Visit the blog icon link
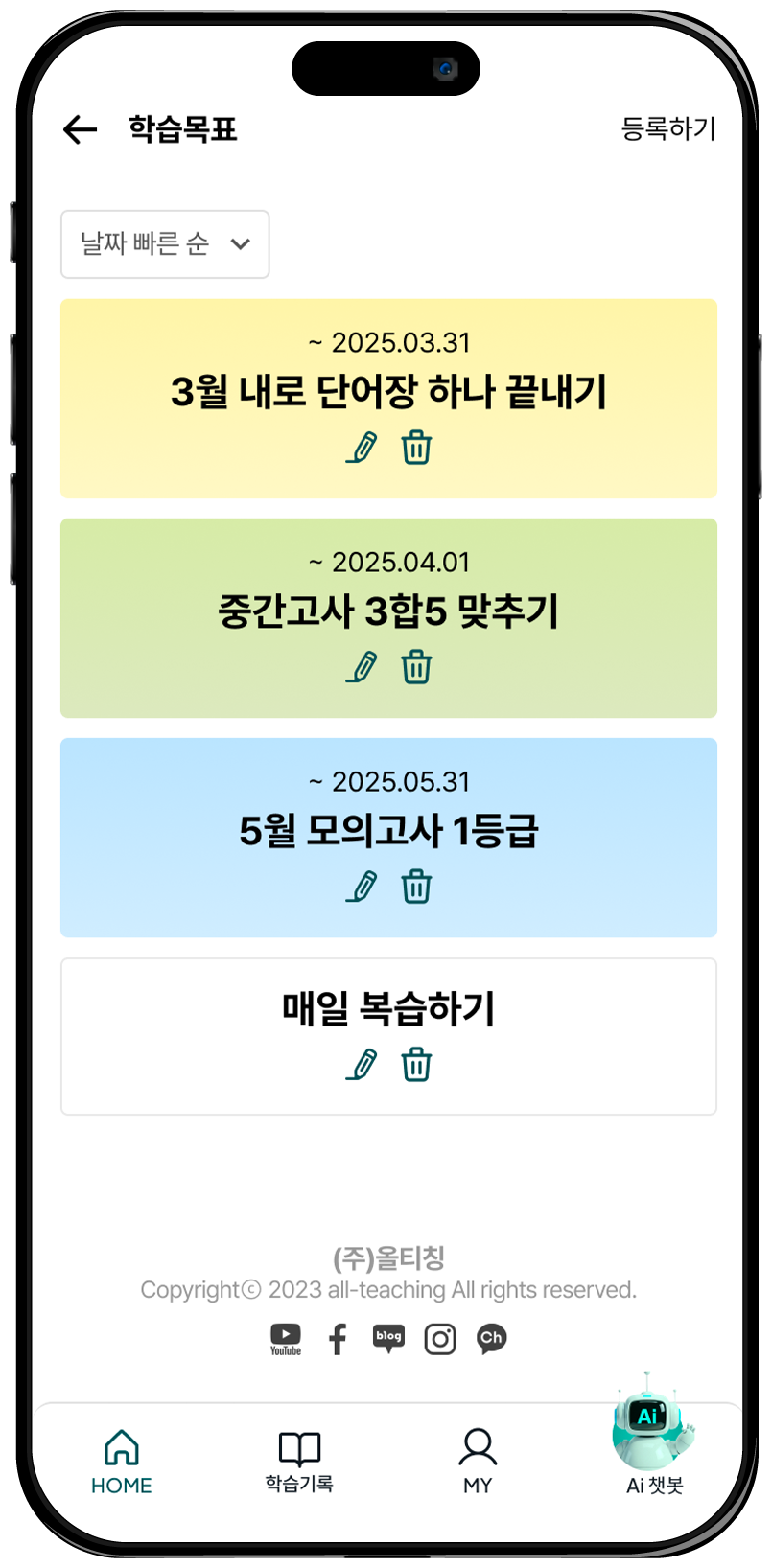This screenshot has width=772, height=1568. (x=388, y=1338)
